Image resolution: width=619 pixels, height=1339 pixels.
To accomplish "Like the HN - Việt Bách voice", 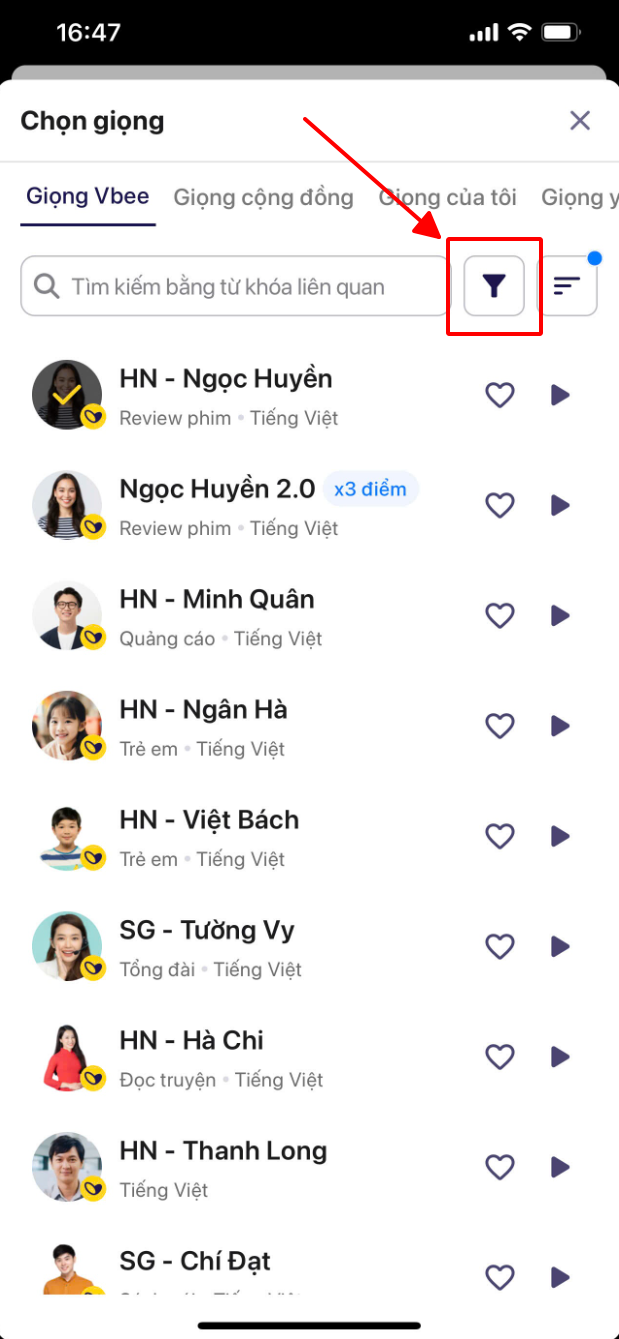I will click(x=499, y=836).
